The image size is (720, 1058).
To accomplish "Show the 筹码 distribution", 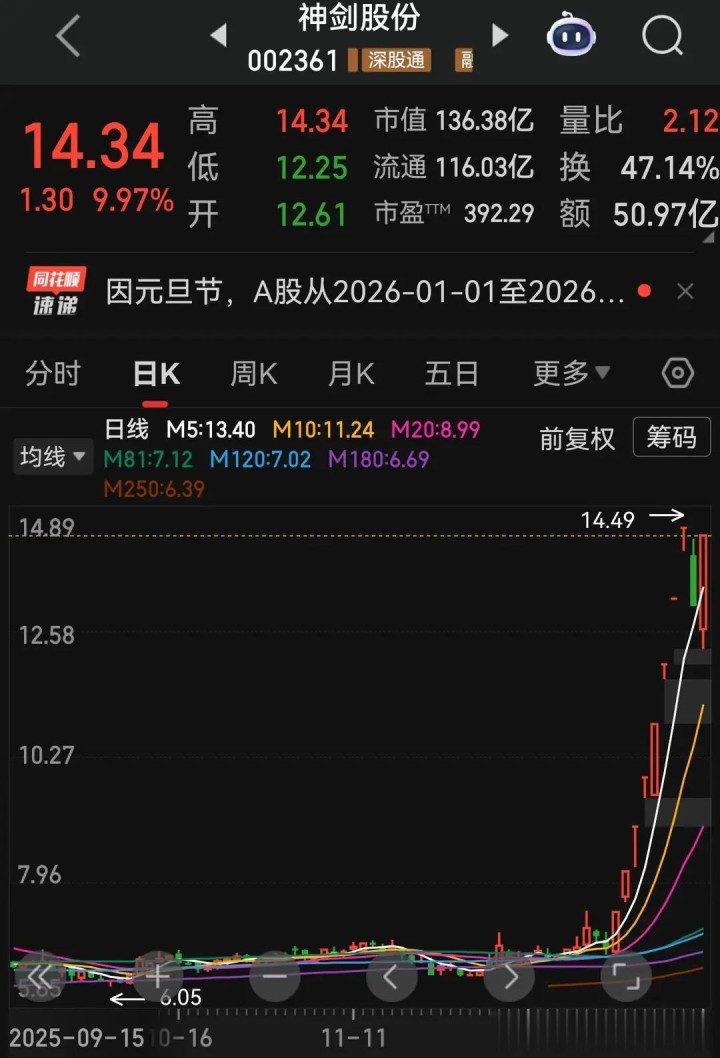I will tap(671, 438).
